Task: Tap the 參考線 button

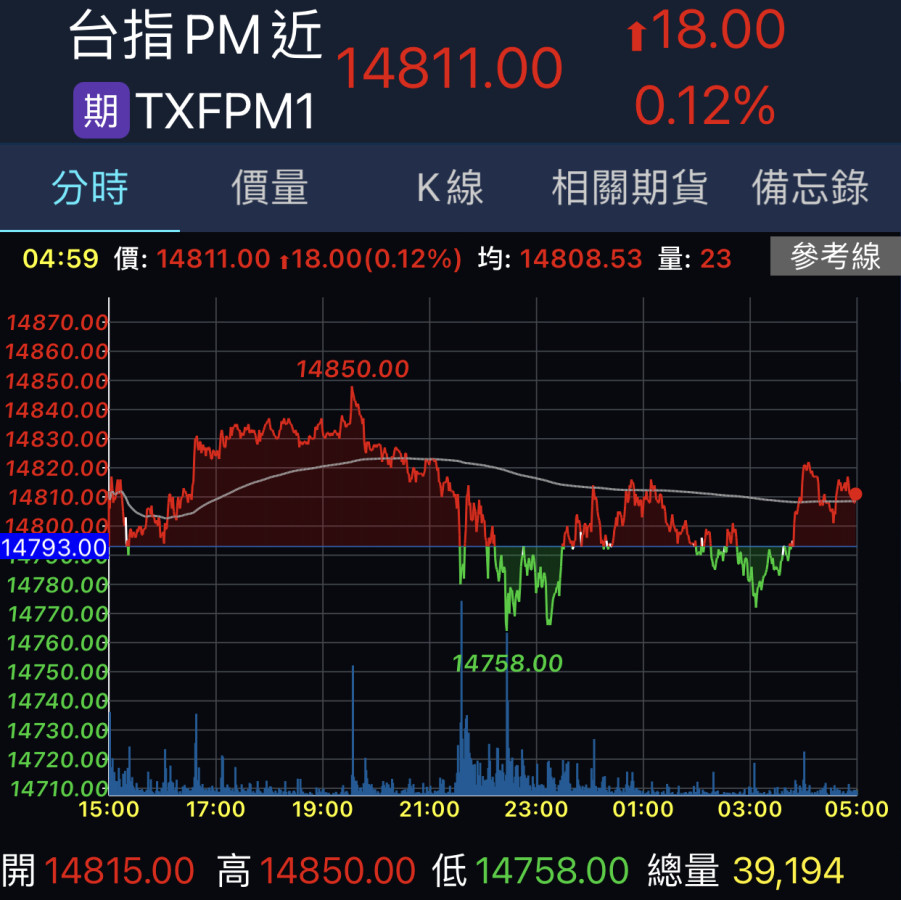Action: (835, 258)
